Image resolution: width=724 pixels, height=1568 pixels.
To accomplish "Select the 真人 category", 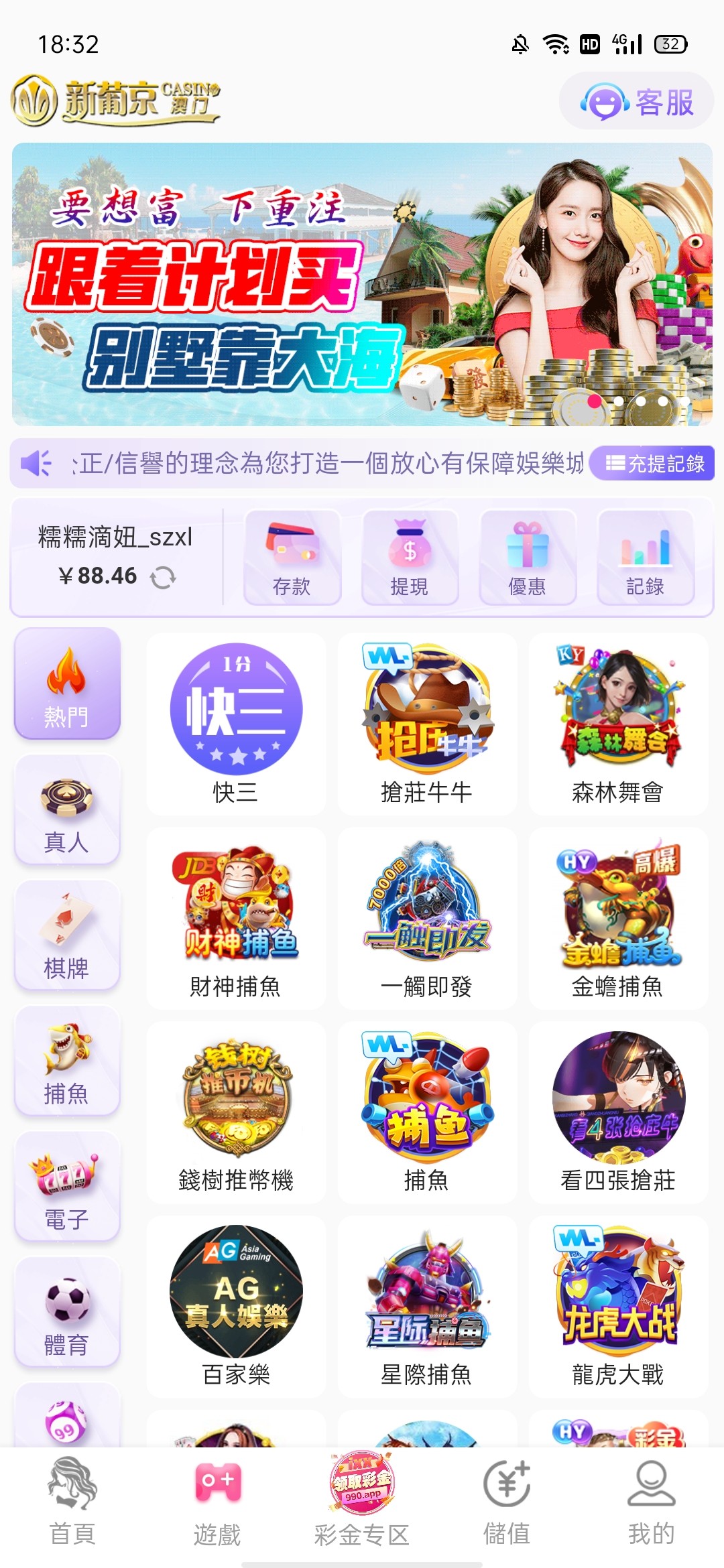I will (66, 809).
